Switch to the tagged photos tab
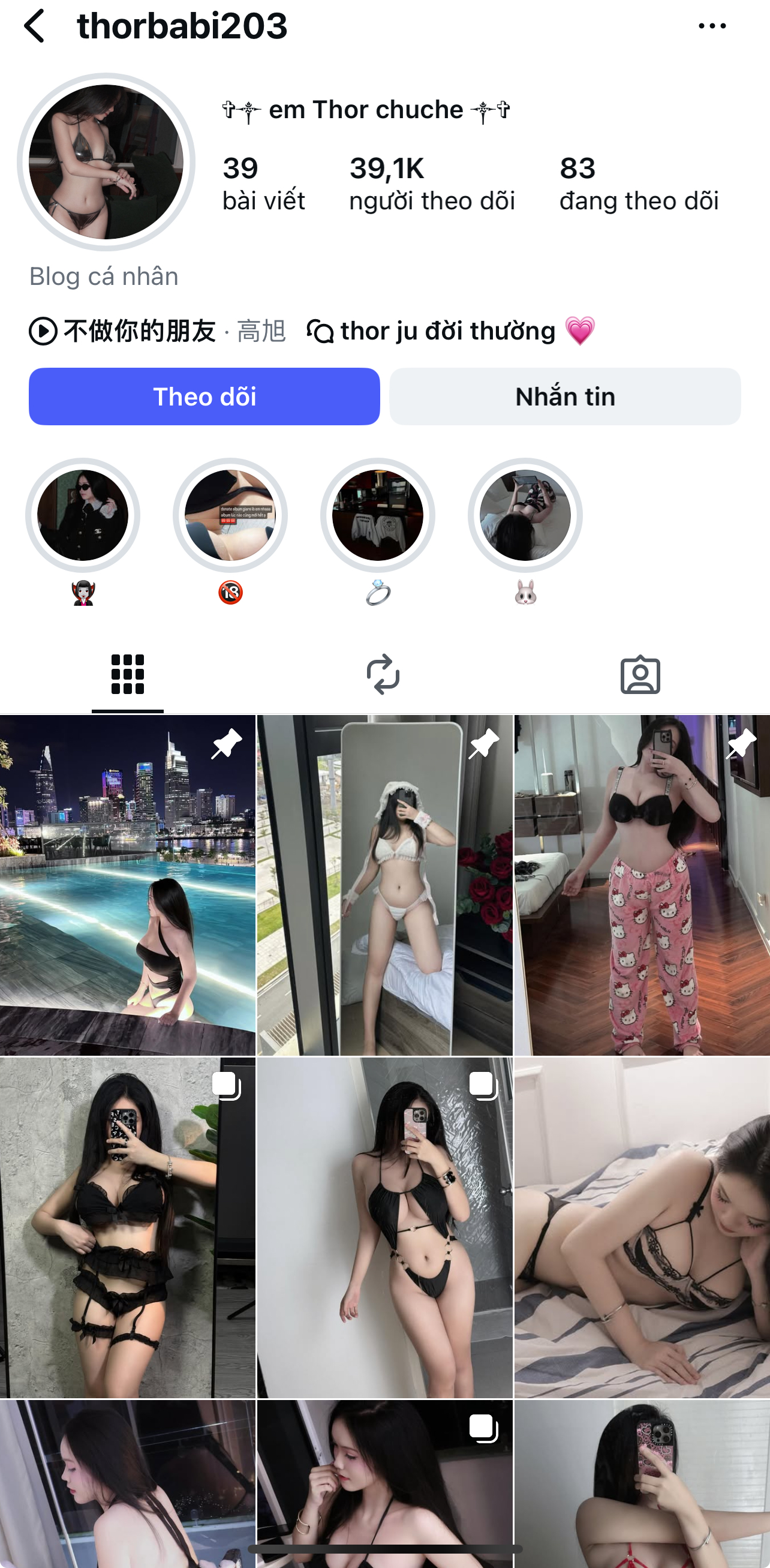 640,674
